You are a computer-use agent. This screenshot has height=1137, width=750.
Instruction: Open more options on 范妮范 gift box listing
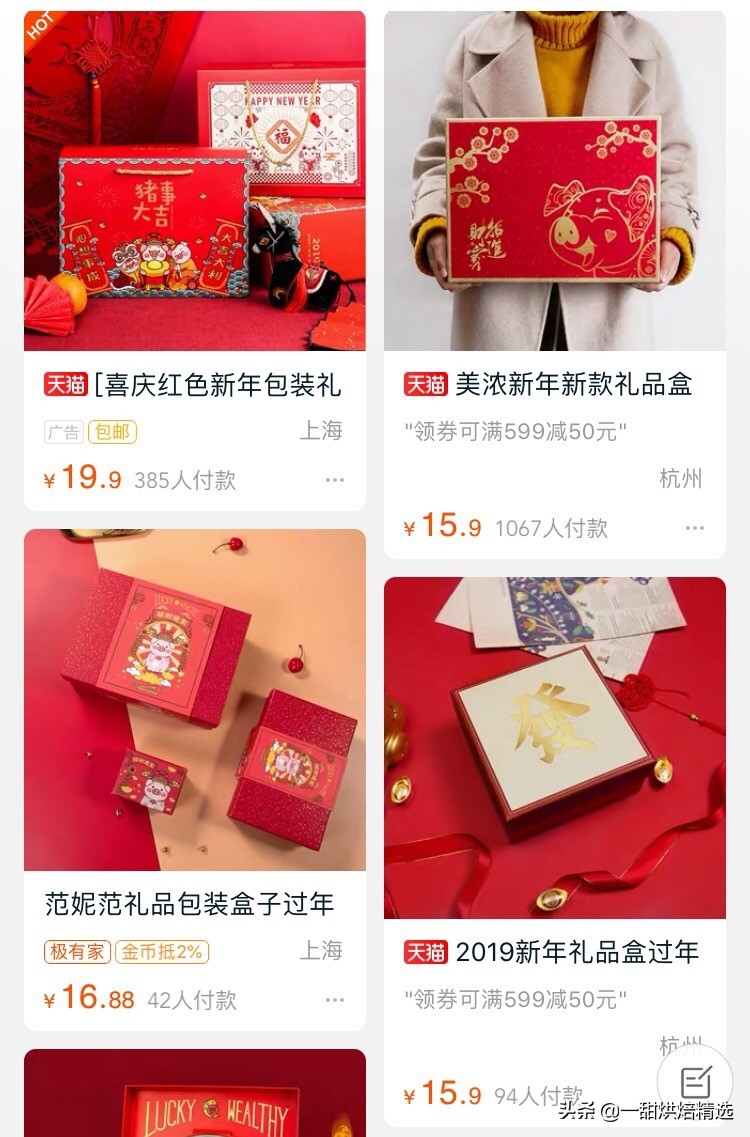[334, 1000]
